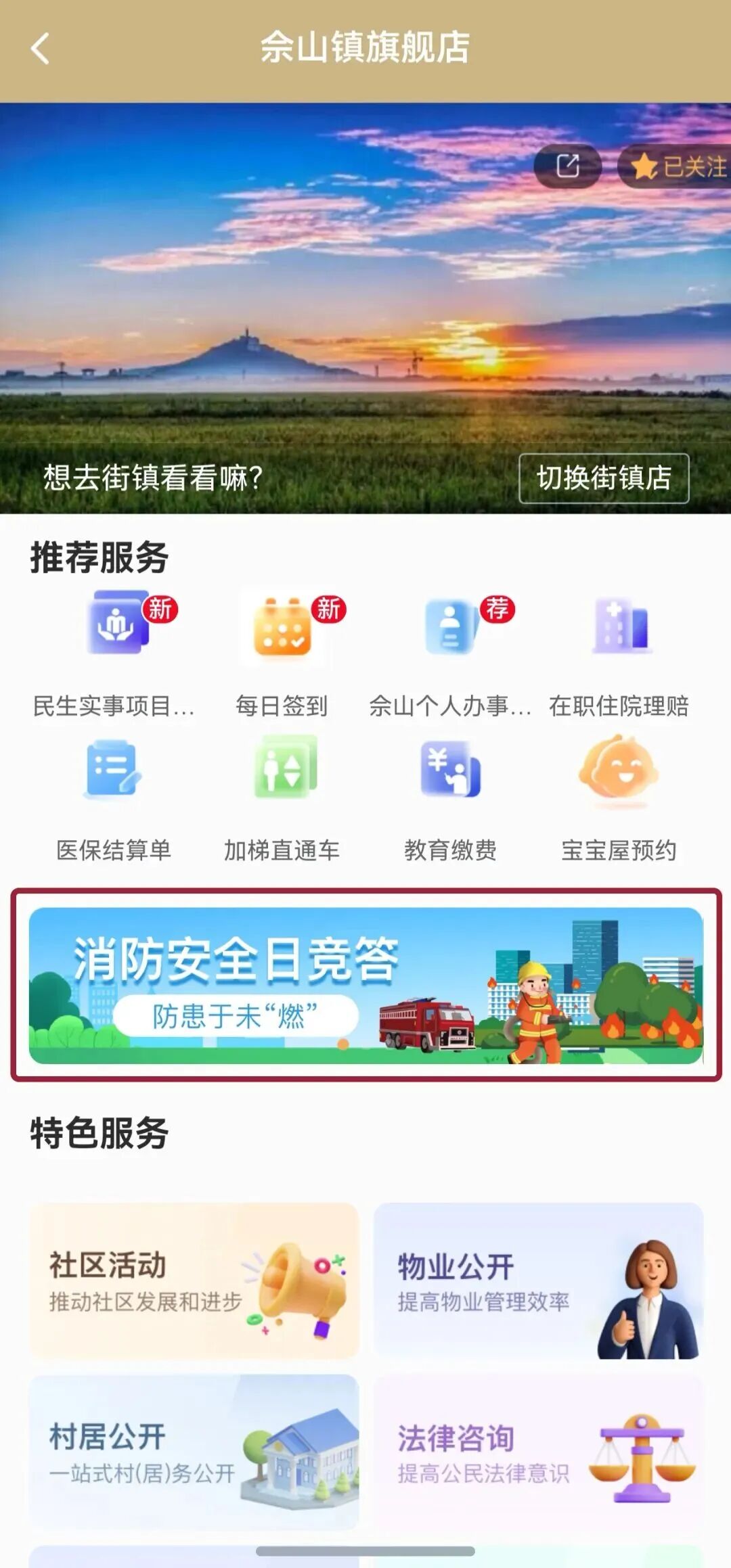This screenshot has width=731, height=1568.
Task: Open the 法律咨询 card
Action: click(538, 1451)
